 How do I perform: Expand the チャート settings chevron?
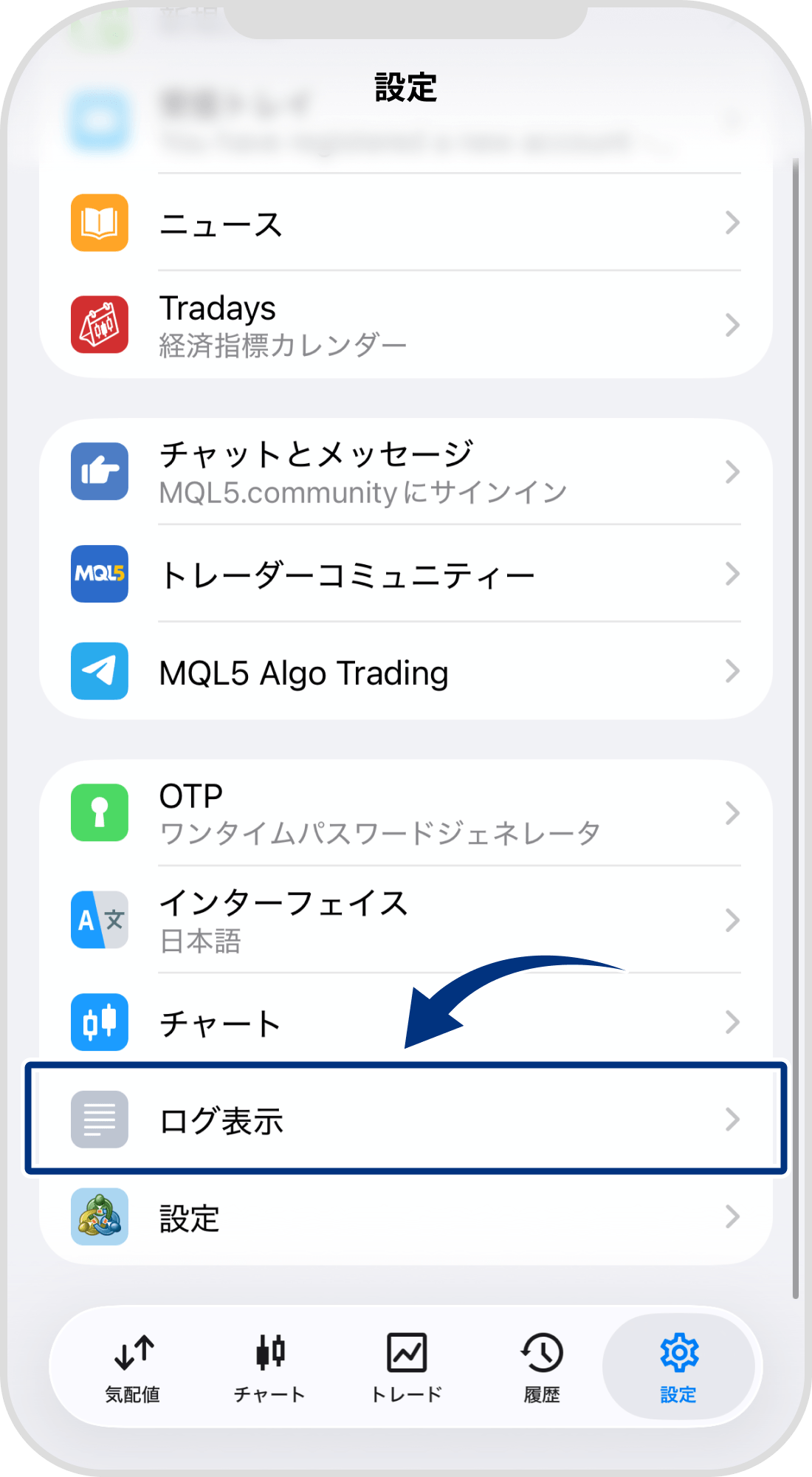[732, 1022]
